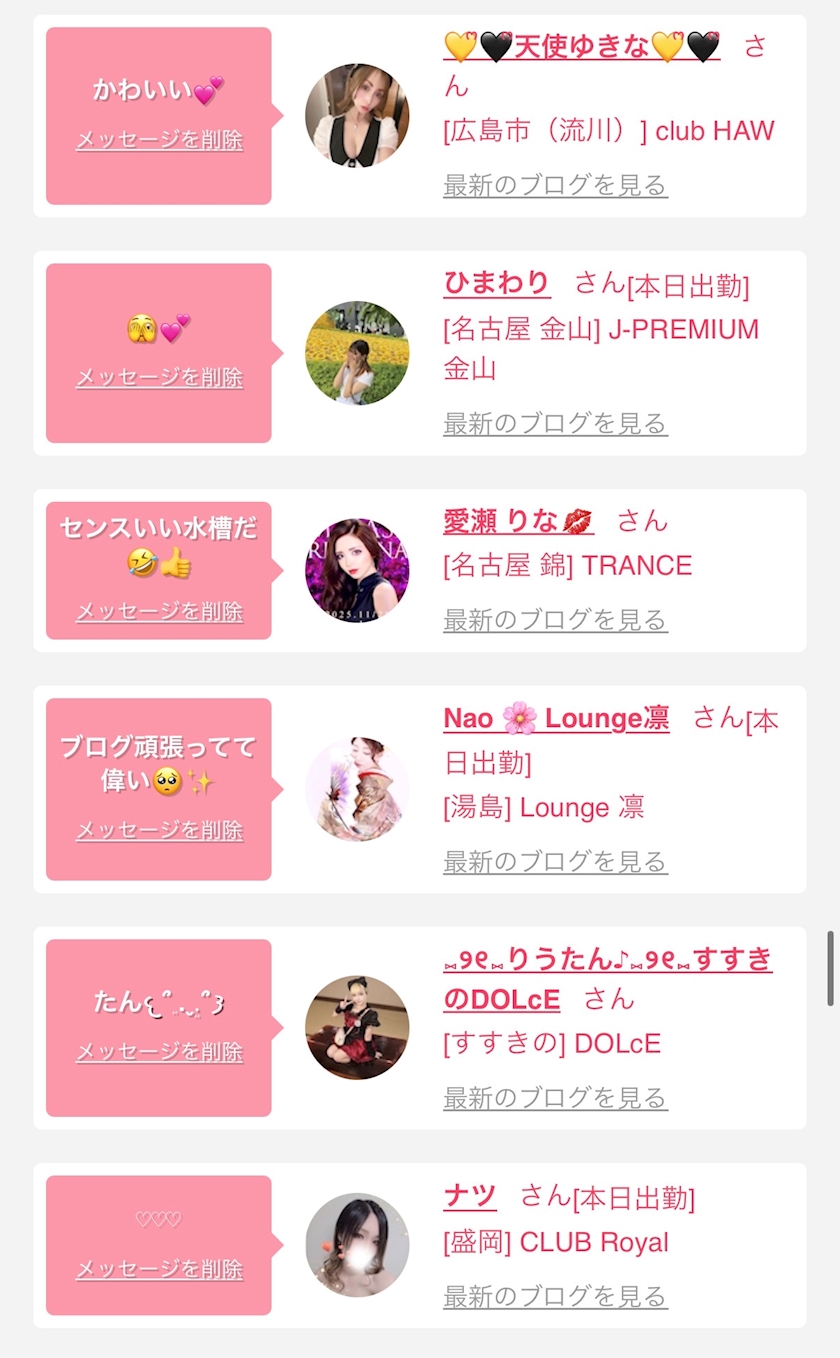This screenshot has height=1358, width=840.
Task: Open ひまわり's profile link
Action: (497, 283)
